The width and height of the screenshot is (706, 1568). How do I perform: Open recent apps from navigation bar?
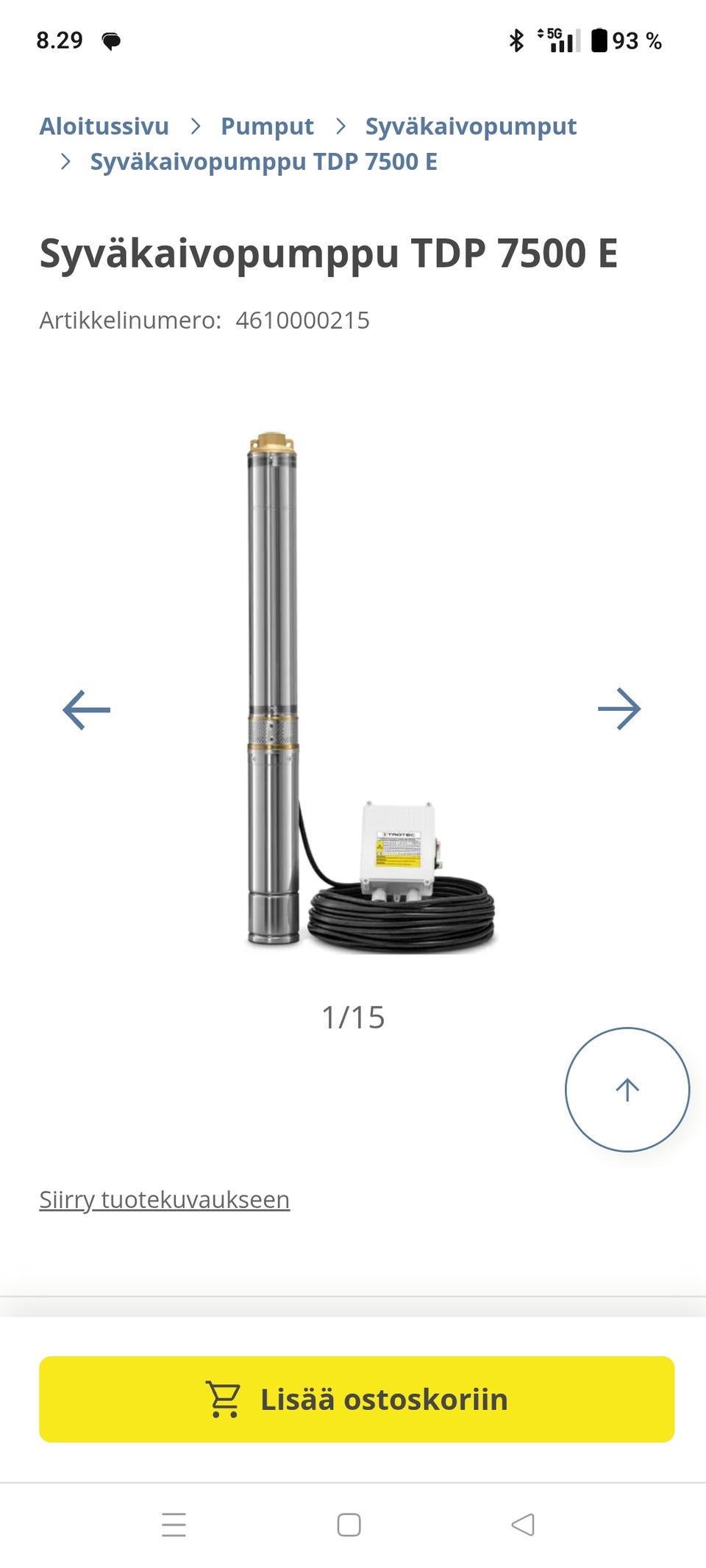174,1525
